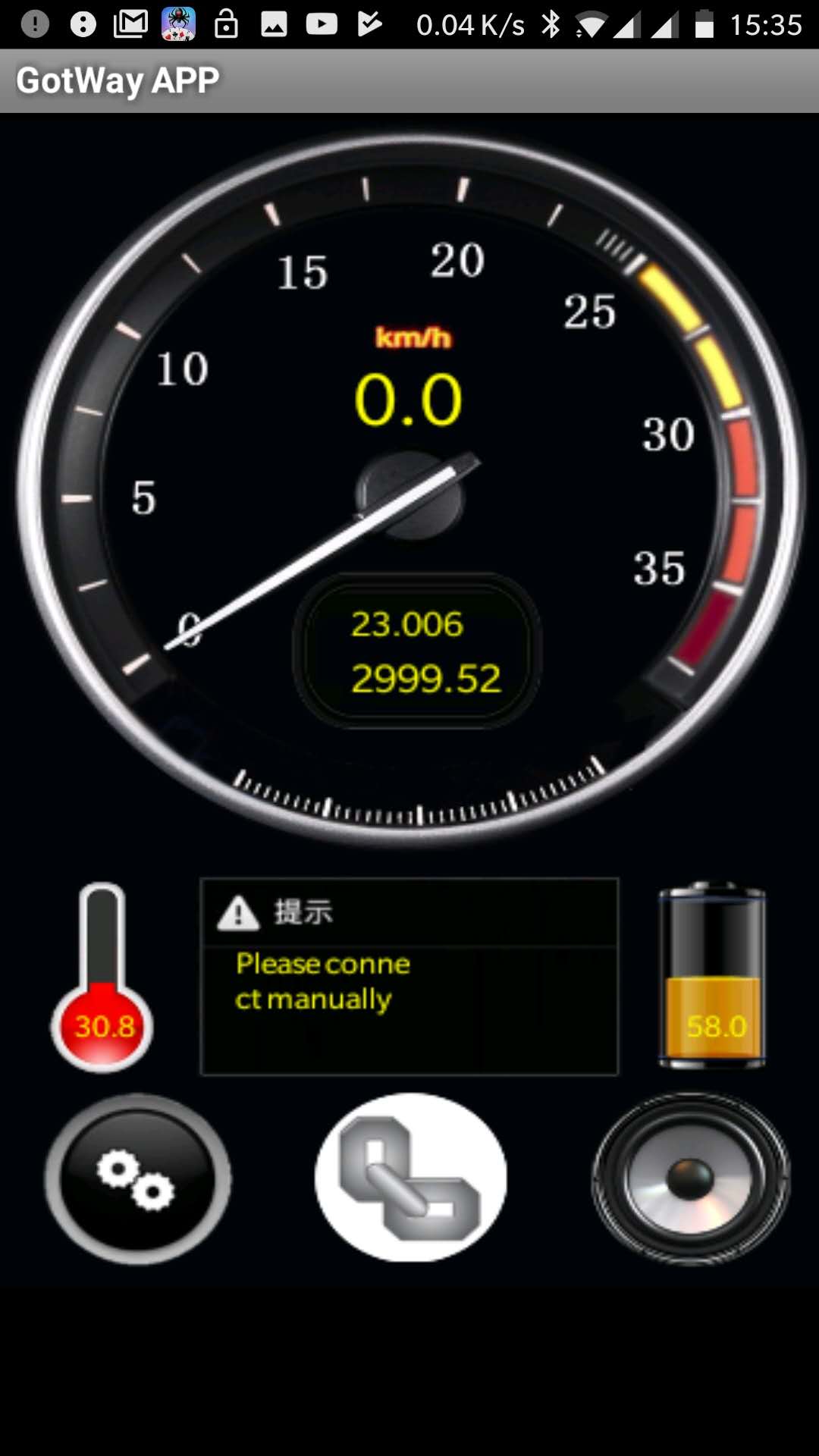819x1456 pixels.
Task: Tap the chain link connect button
Action: tap(410, 1177)
